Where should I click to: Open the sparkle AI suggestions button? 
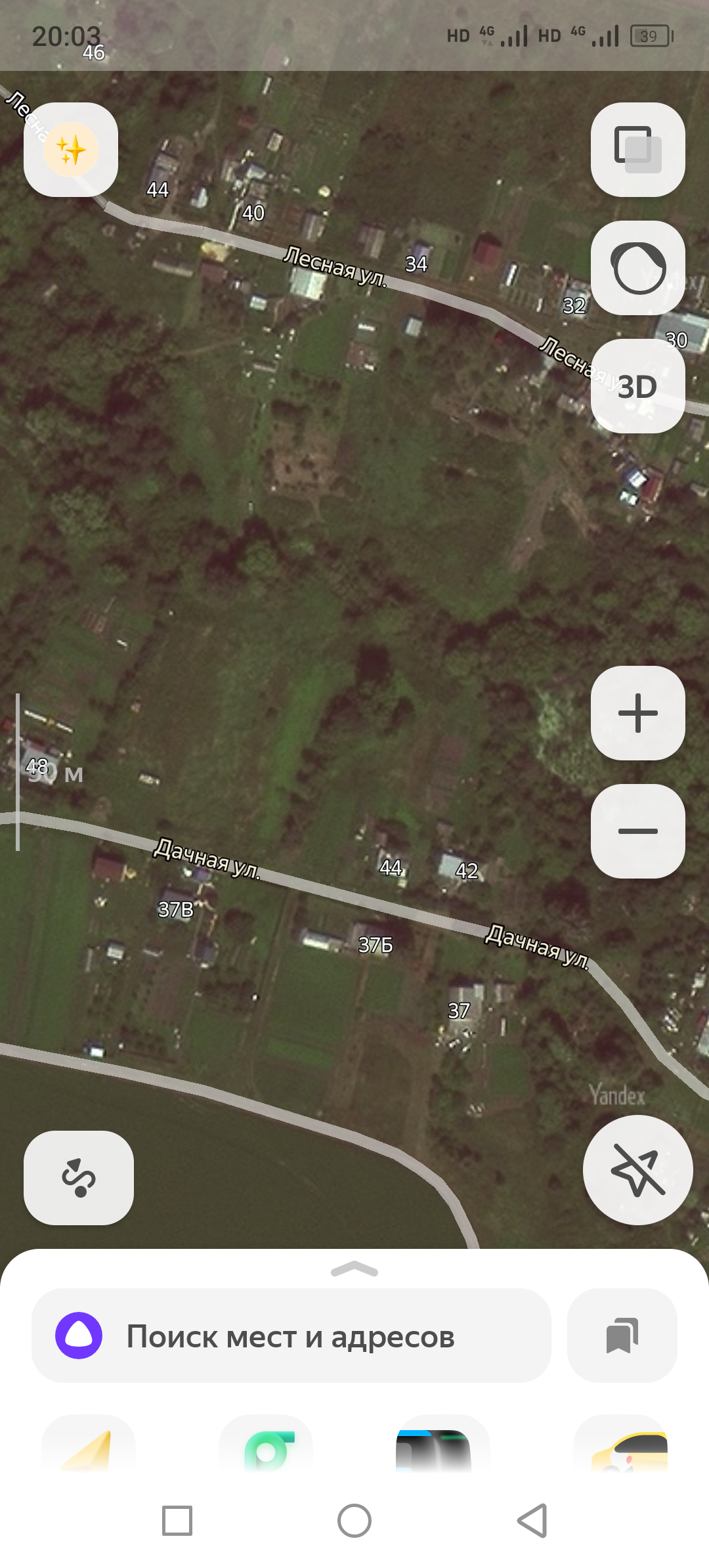pyautogui.click(x=71, y=150)
